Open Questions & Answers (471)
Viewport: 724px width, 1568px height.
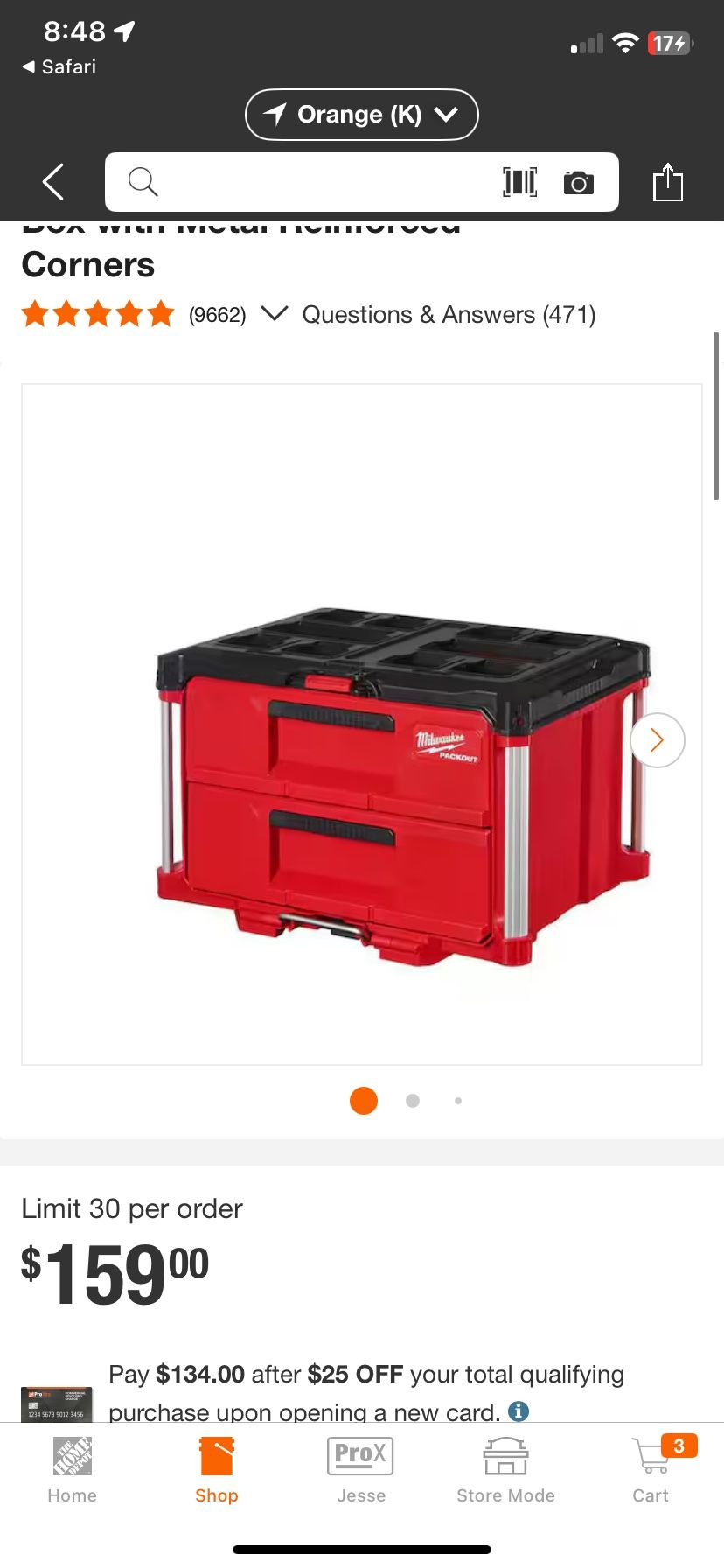tap(449, 314)
